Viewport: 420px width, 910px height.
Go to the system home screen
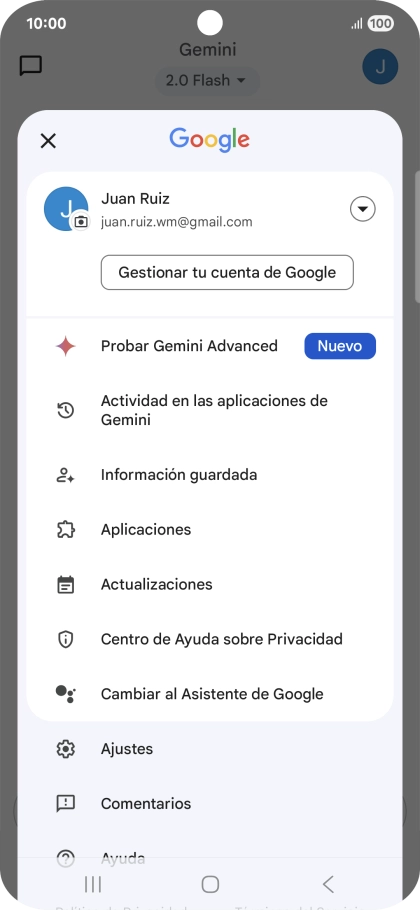[x=210, y=884]
